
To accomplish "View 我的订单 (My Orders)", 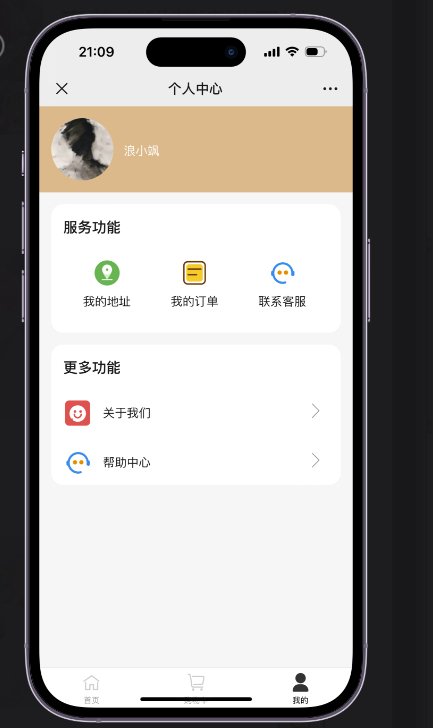I will point(194,284).
